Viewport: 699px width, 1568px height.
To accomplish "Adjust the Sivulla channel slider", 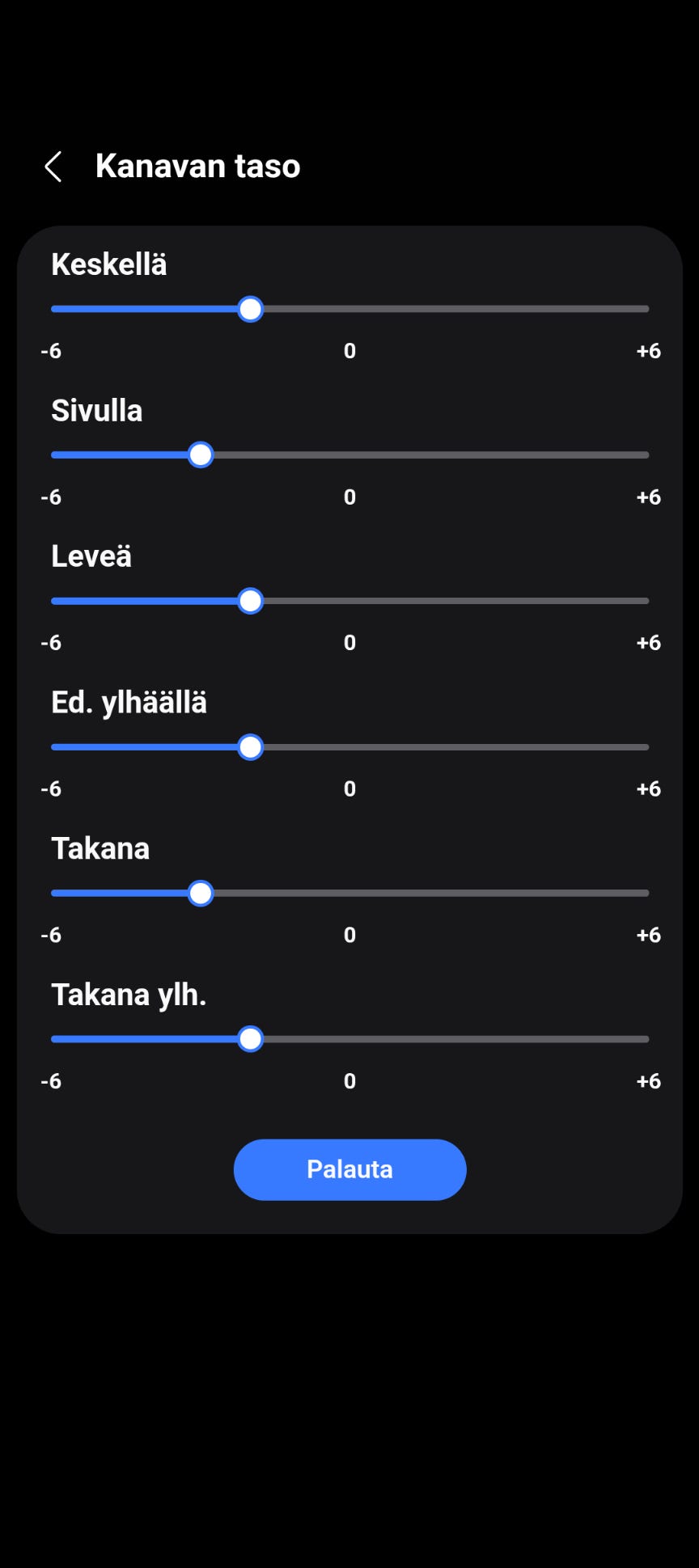I will (x=349, y=455).
